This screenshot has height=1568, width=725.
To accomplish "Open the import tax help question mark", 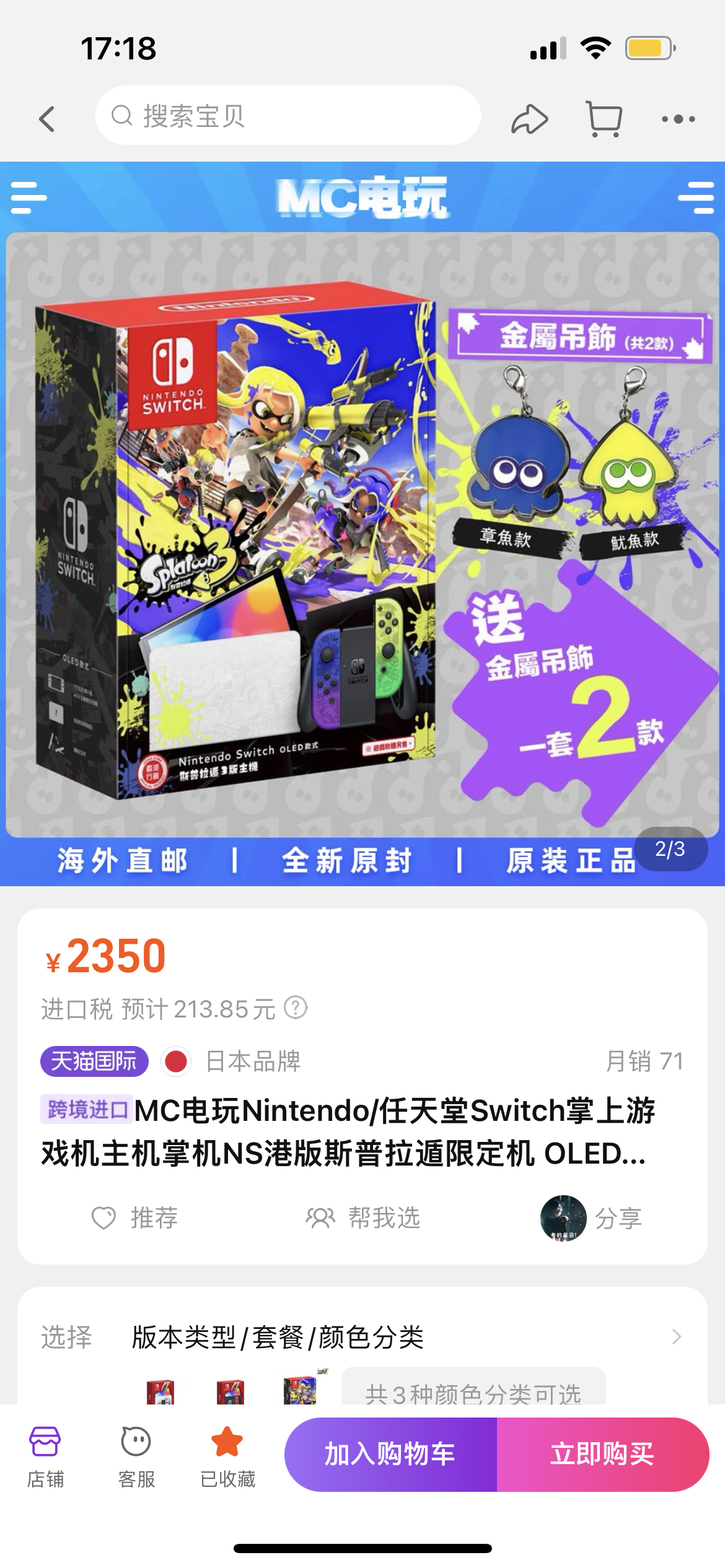I will [296, 1008].
